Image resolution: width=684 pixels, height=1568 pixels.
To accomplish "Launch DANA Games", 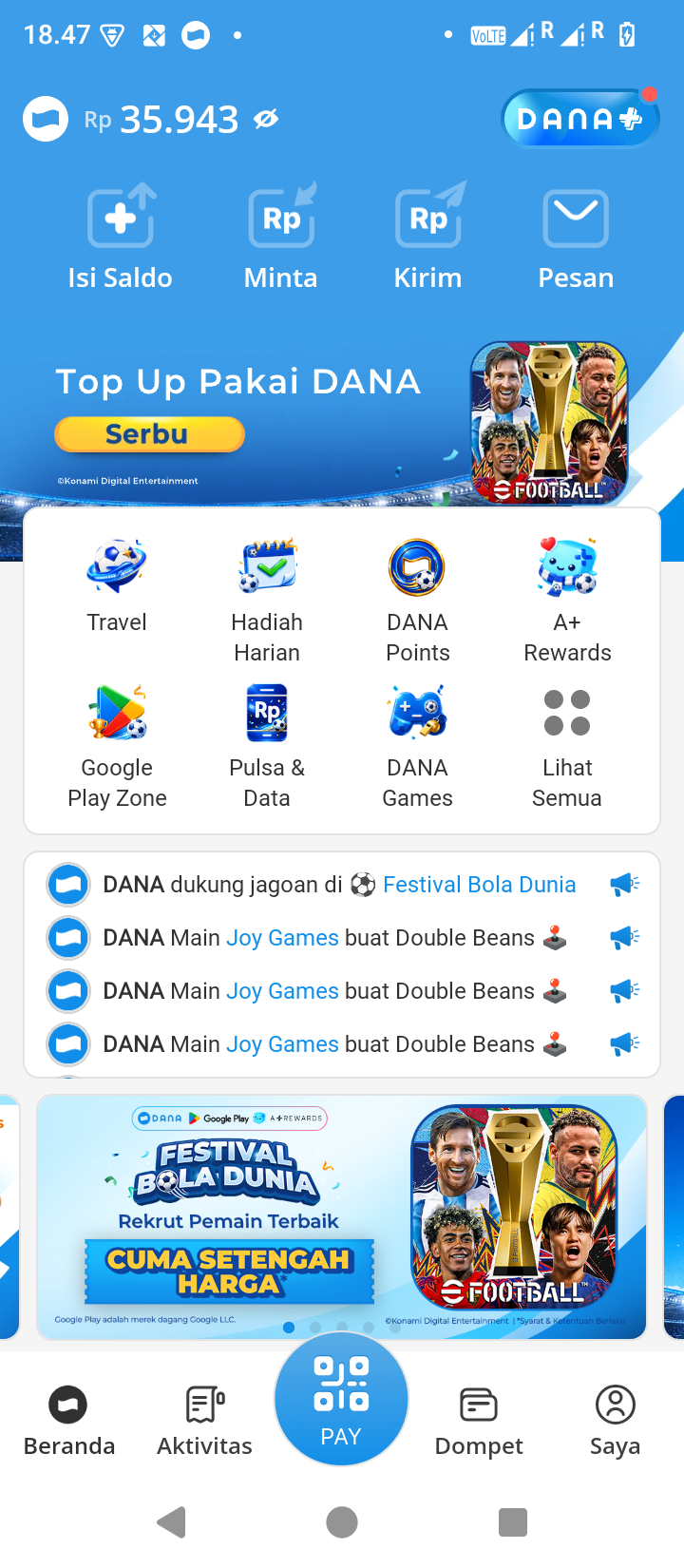I will (x=417, y=746).
